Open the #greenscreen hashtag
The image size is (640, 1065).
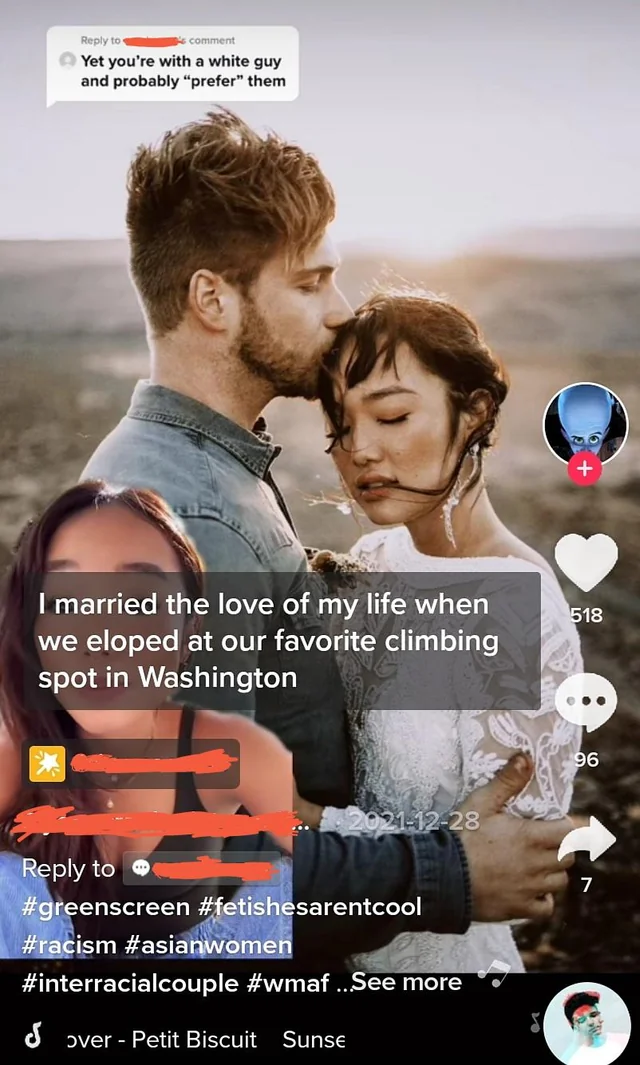[106, 907]
